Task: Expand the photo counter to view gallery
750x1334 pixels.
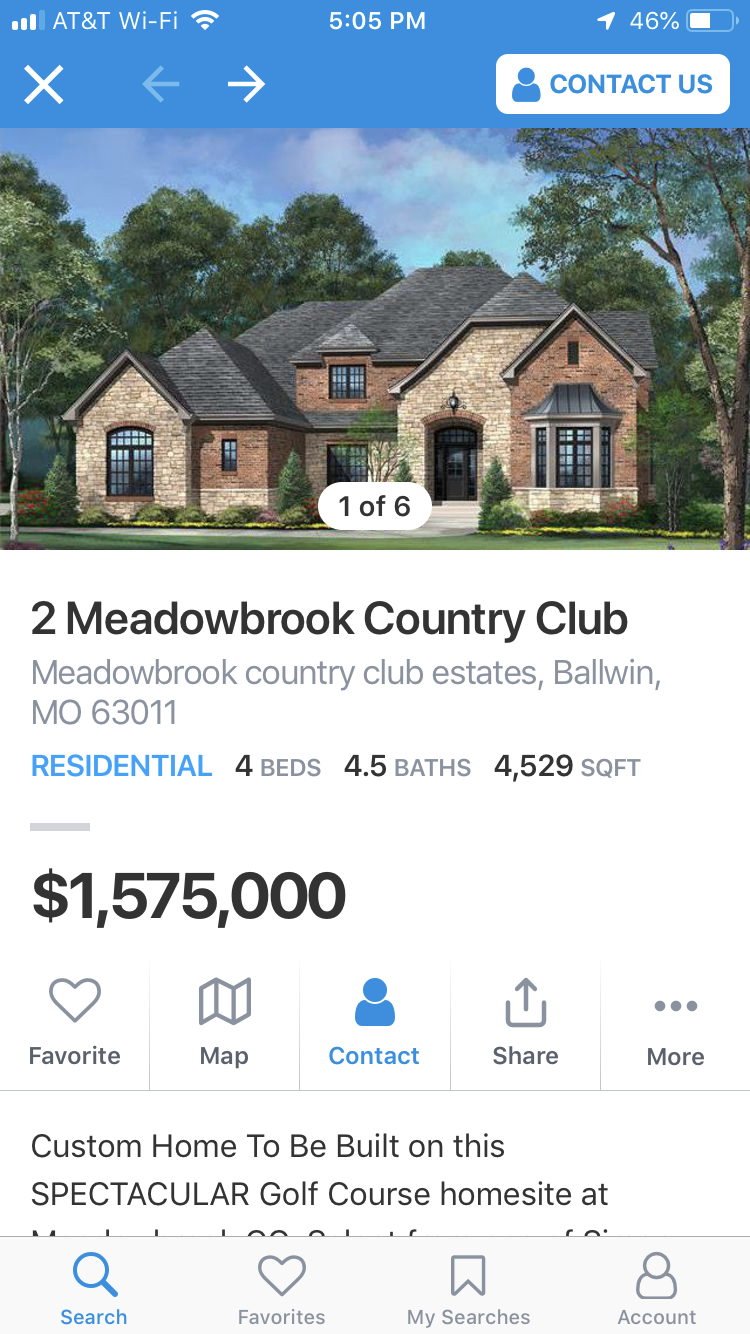Action: point(374,506)
